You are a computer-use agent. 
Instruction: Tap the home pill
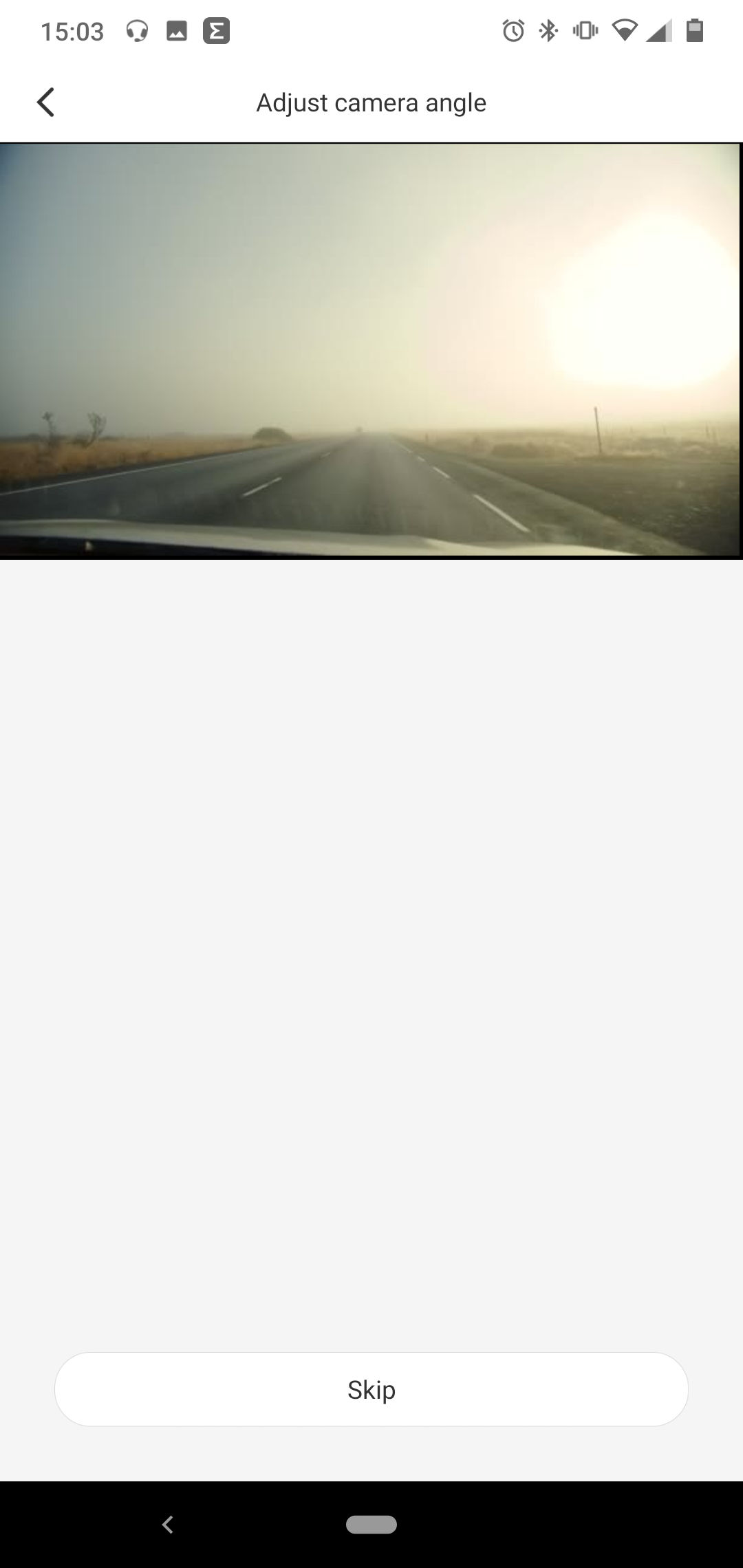(x=371, y=1525)
